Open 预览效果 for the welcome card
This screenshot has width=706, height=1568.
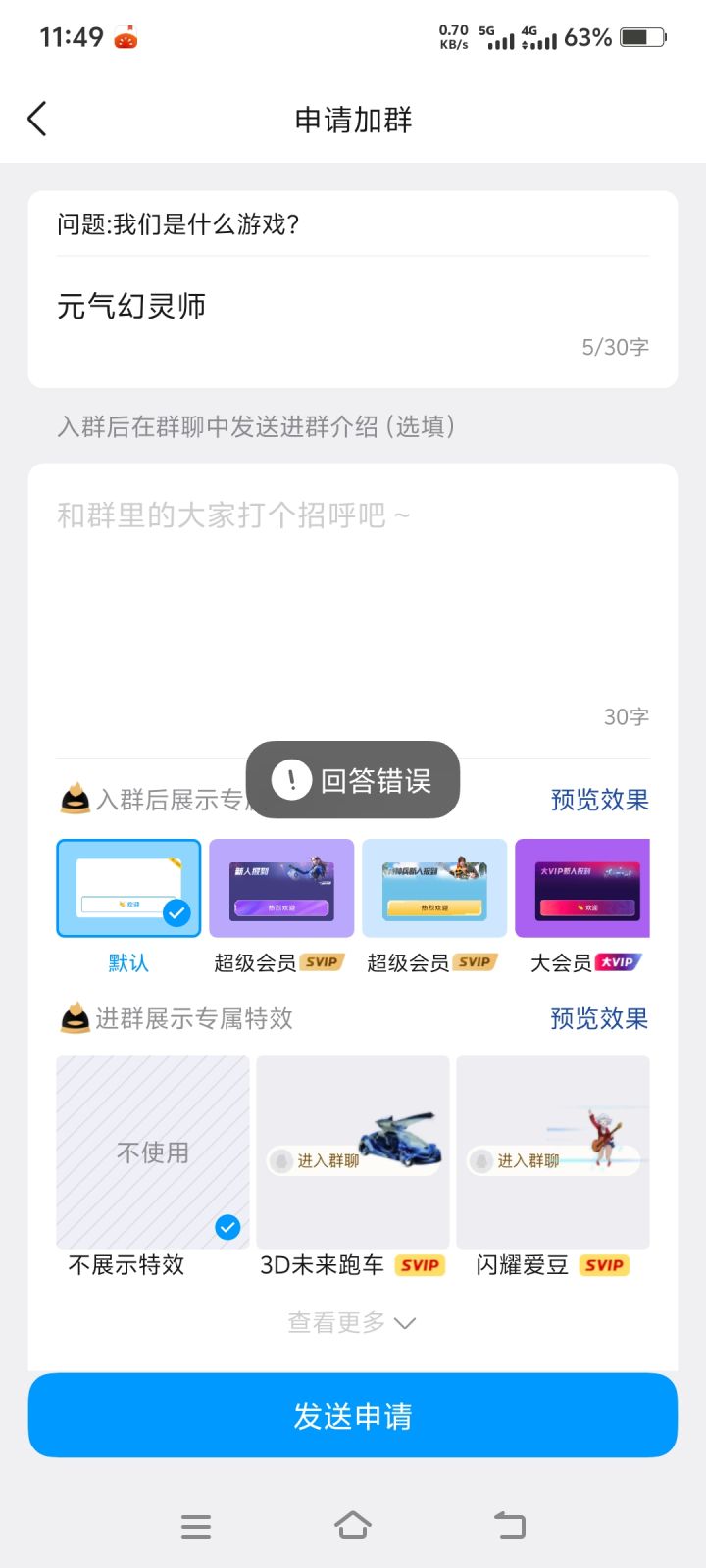598,800
